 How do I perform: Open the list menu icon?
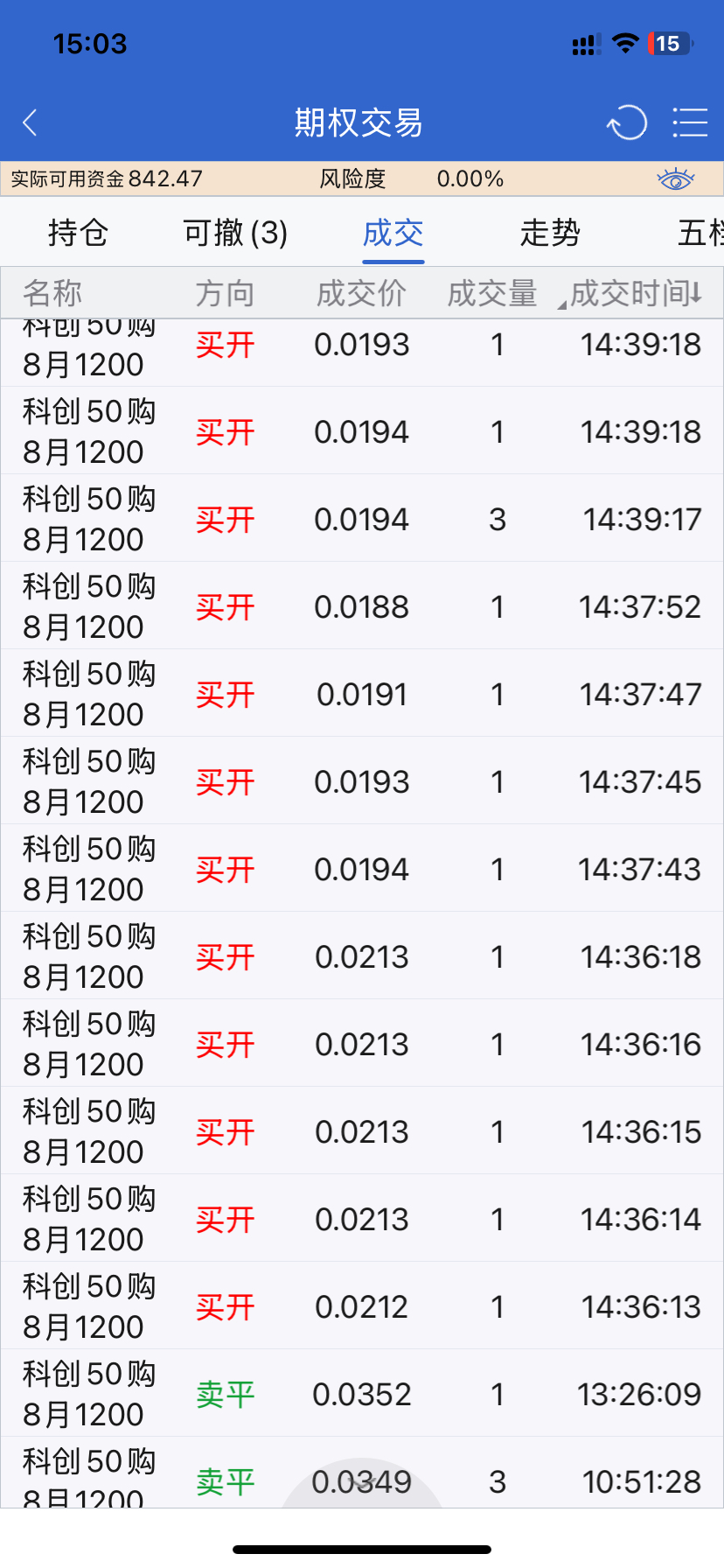689,122
